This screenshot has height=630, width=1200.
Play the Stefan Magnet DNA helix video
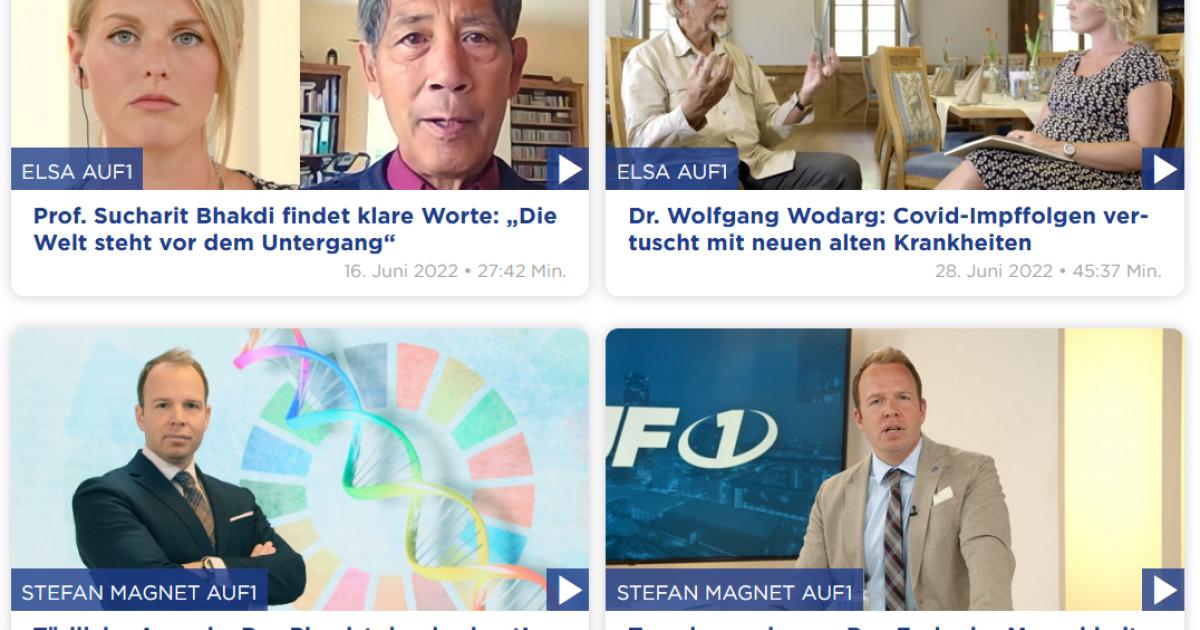[x=567, y=590]
